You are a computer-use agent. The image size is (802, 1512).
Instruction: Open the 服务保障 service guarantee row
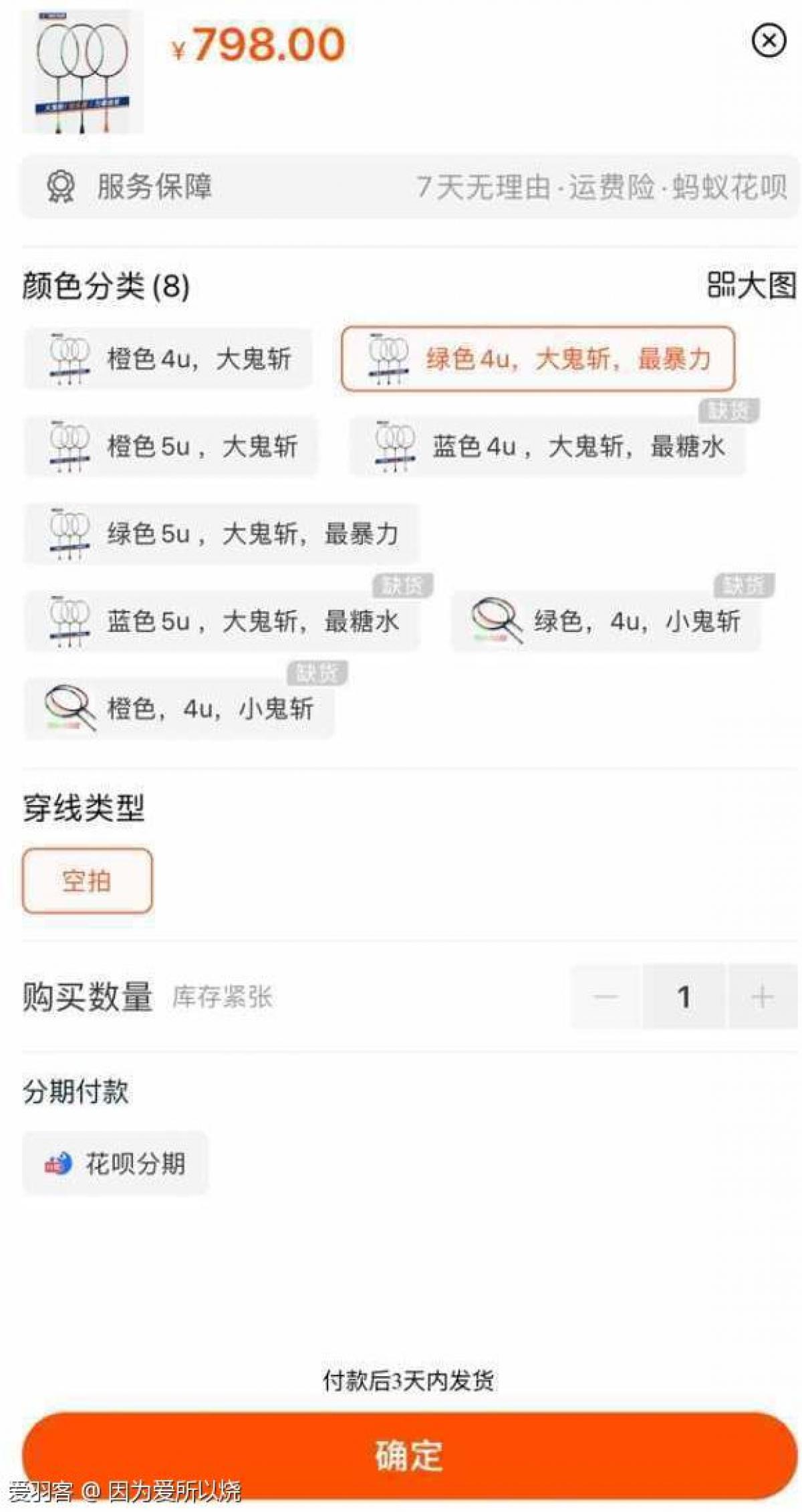[409, 187]
